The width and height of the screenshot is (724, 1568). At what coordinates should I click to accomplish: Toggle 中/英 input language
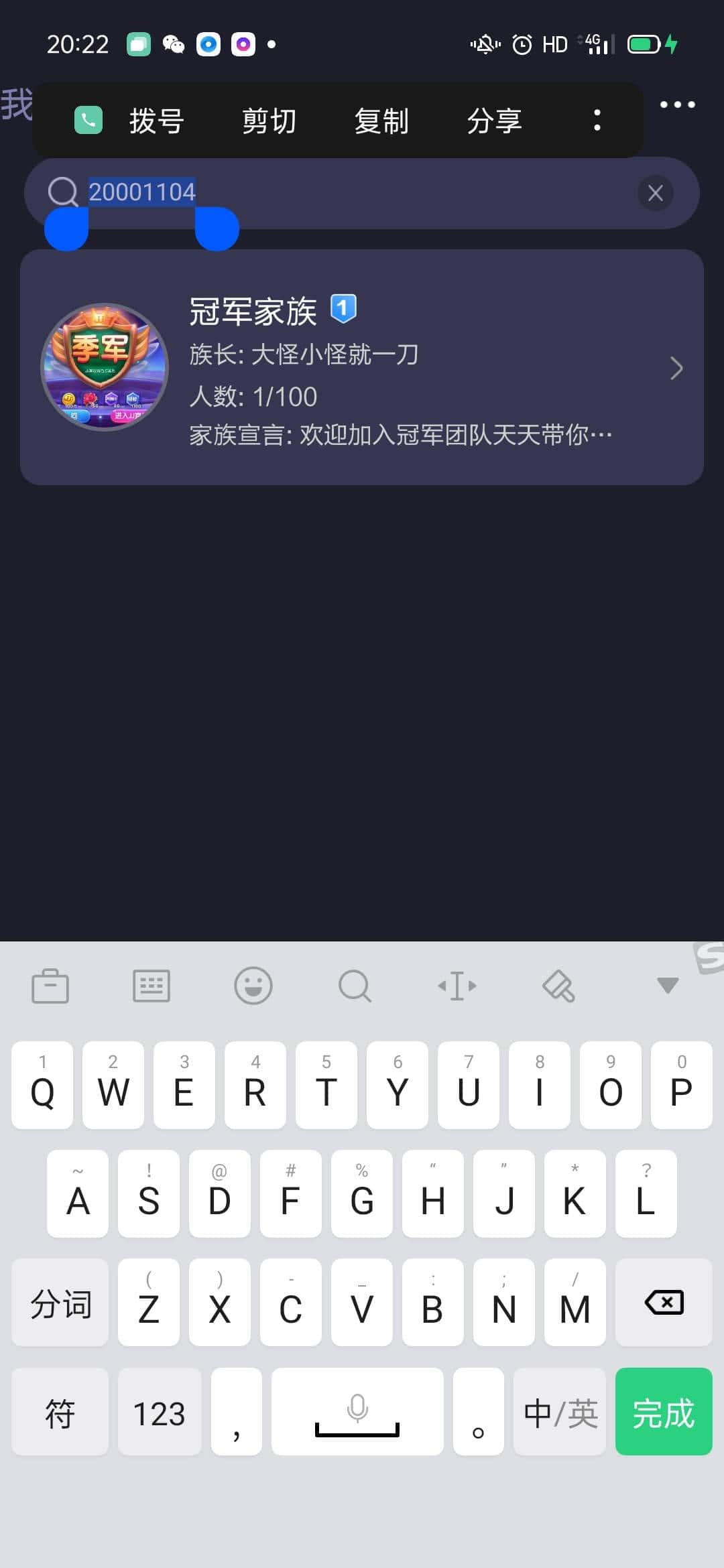tap(560, 1412)
